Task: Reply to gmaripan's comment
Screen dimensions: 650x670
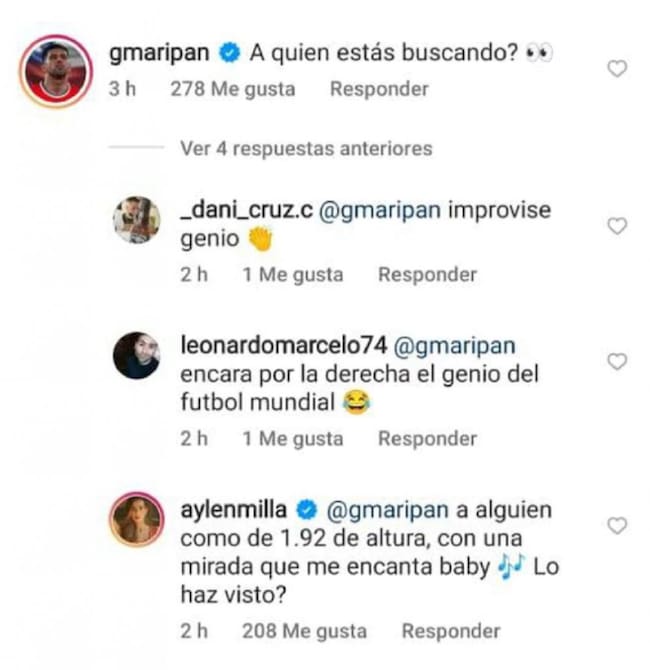Action: click(379, 89)
